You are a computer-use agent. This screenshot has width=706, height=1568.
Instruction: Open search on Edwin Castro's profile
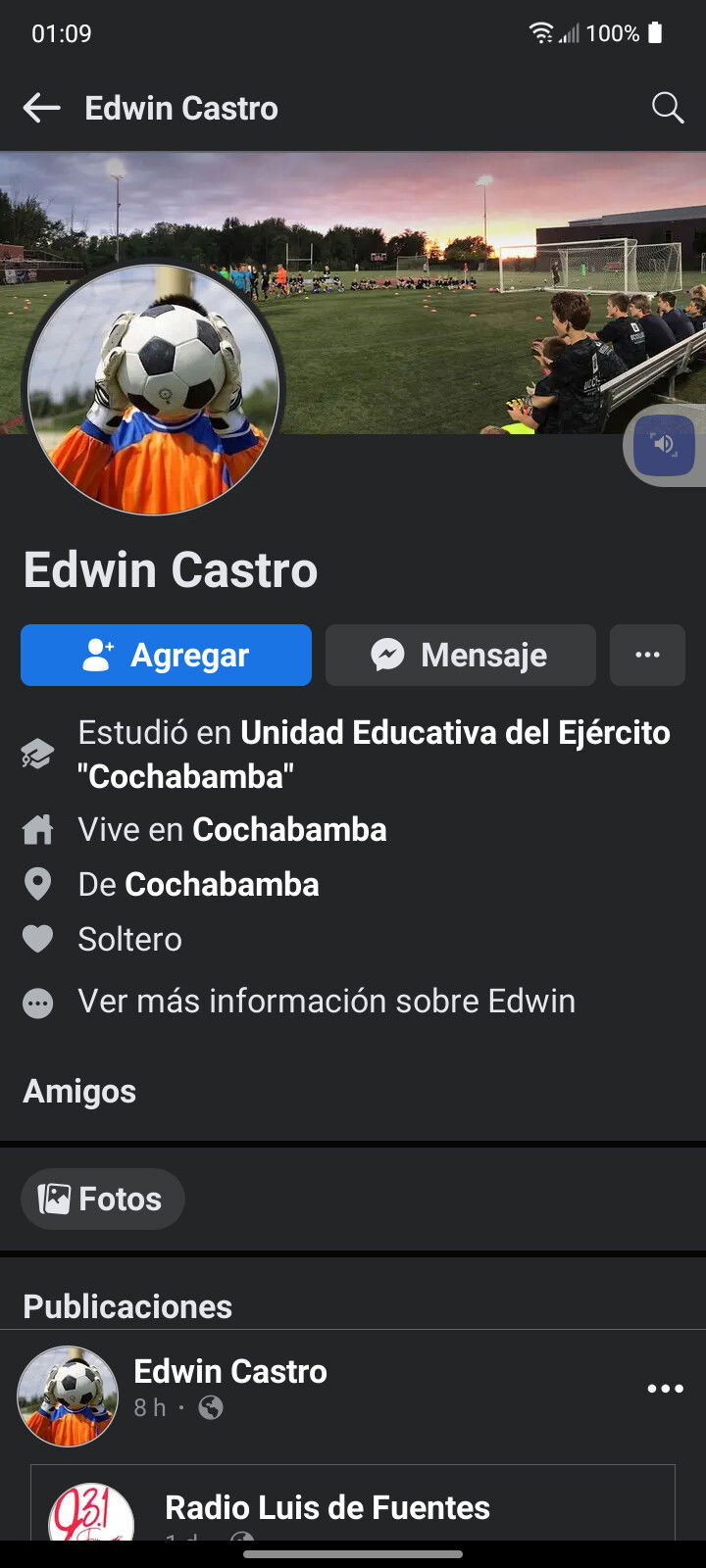coord(668,108)
